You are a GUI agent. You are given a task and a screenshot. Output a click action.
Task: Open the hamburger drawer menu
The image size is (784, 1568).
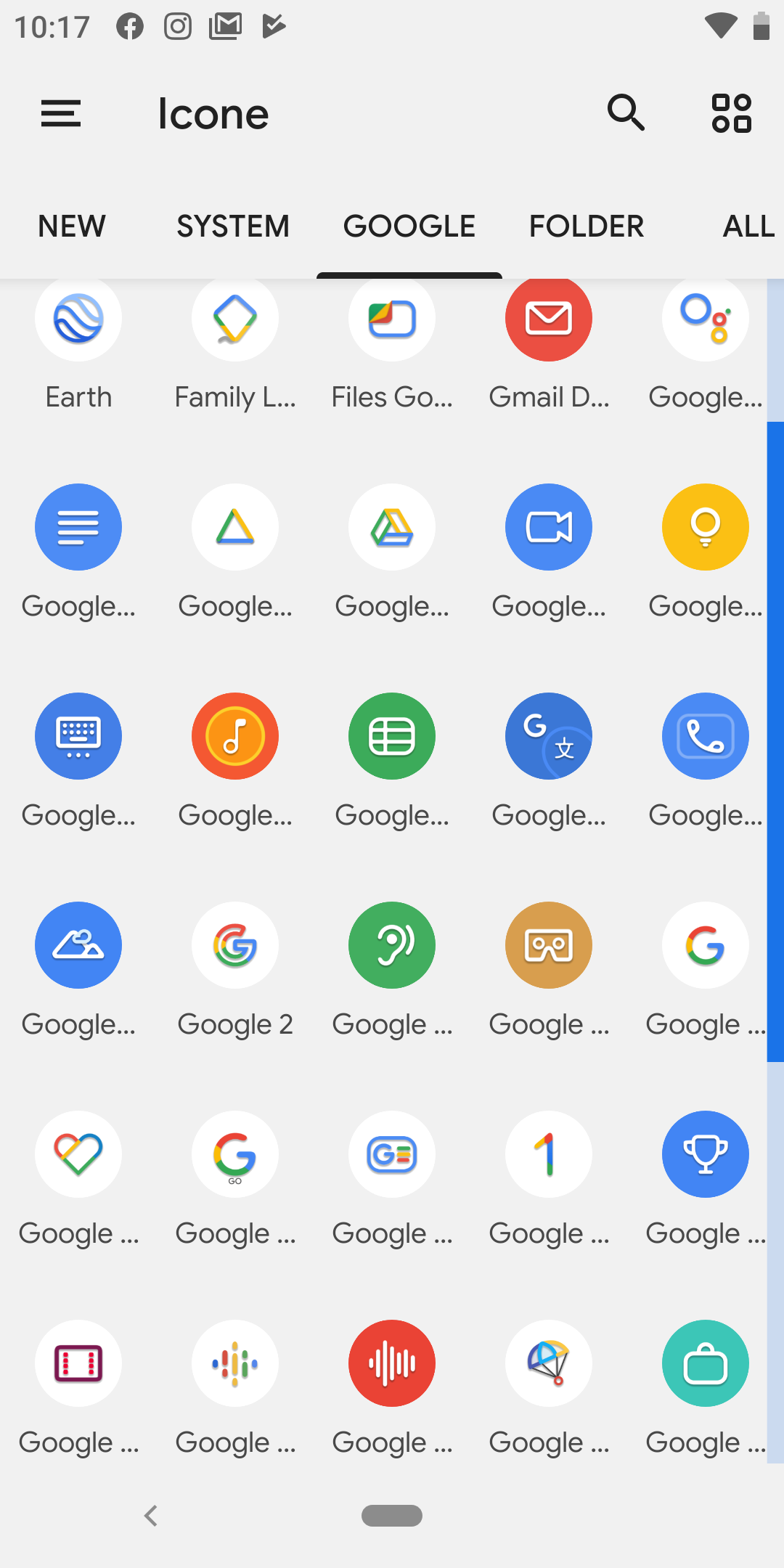point(61,113)
